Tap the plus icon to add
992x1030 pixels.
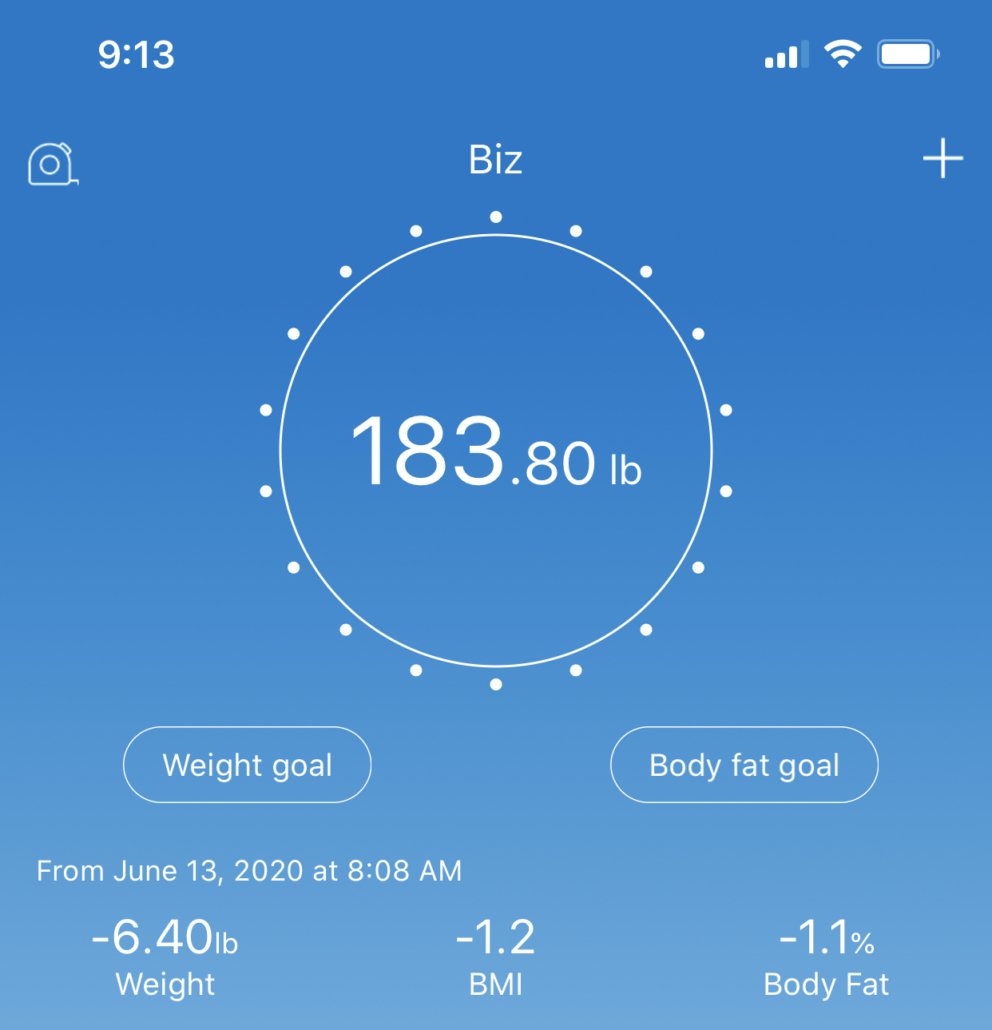point(942,160)
